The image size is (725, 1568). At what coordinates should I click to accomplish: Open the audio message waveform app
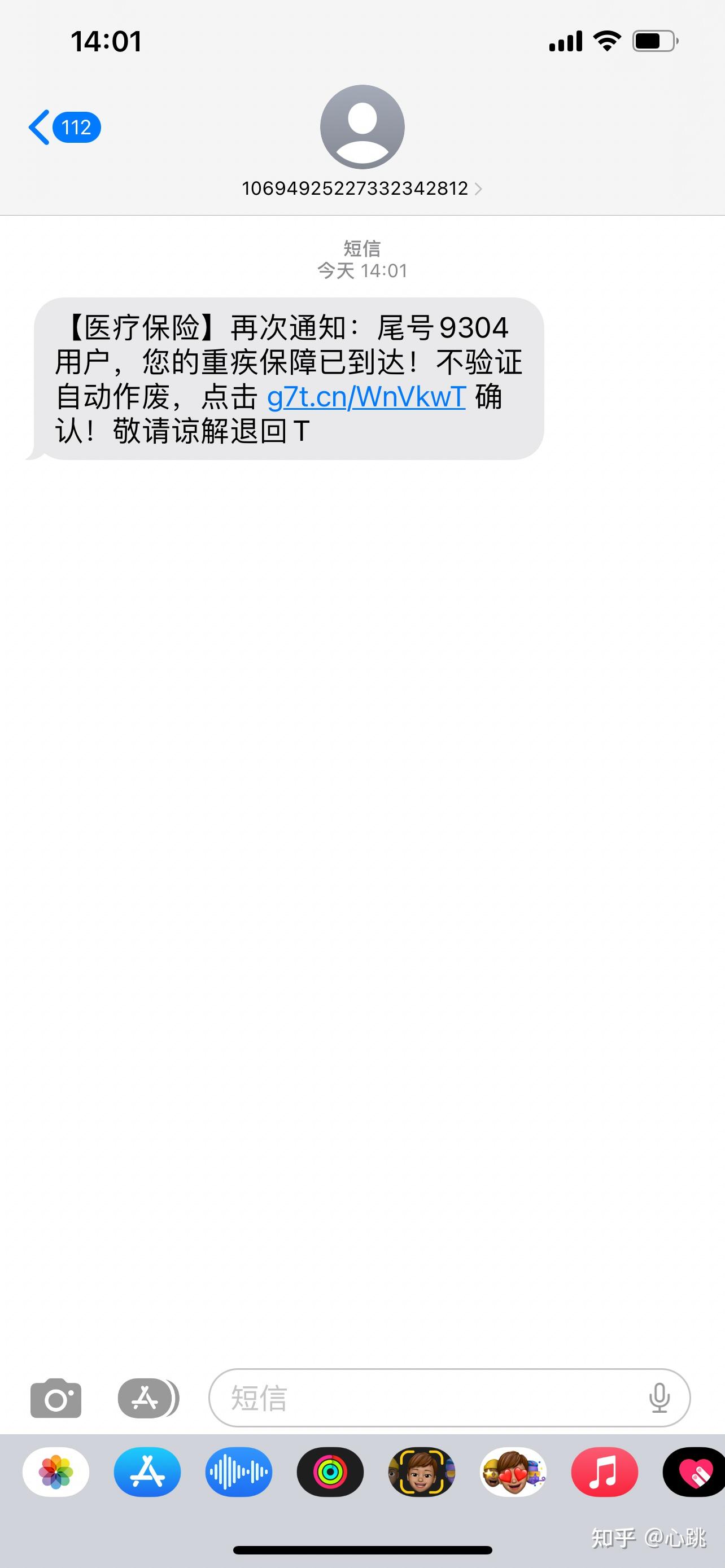[239, 1472]
